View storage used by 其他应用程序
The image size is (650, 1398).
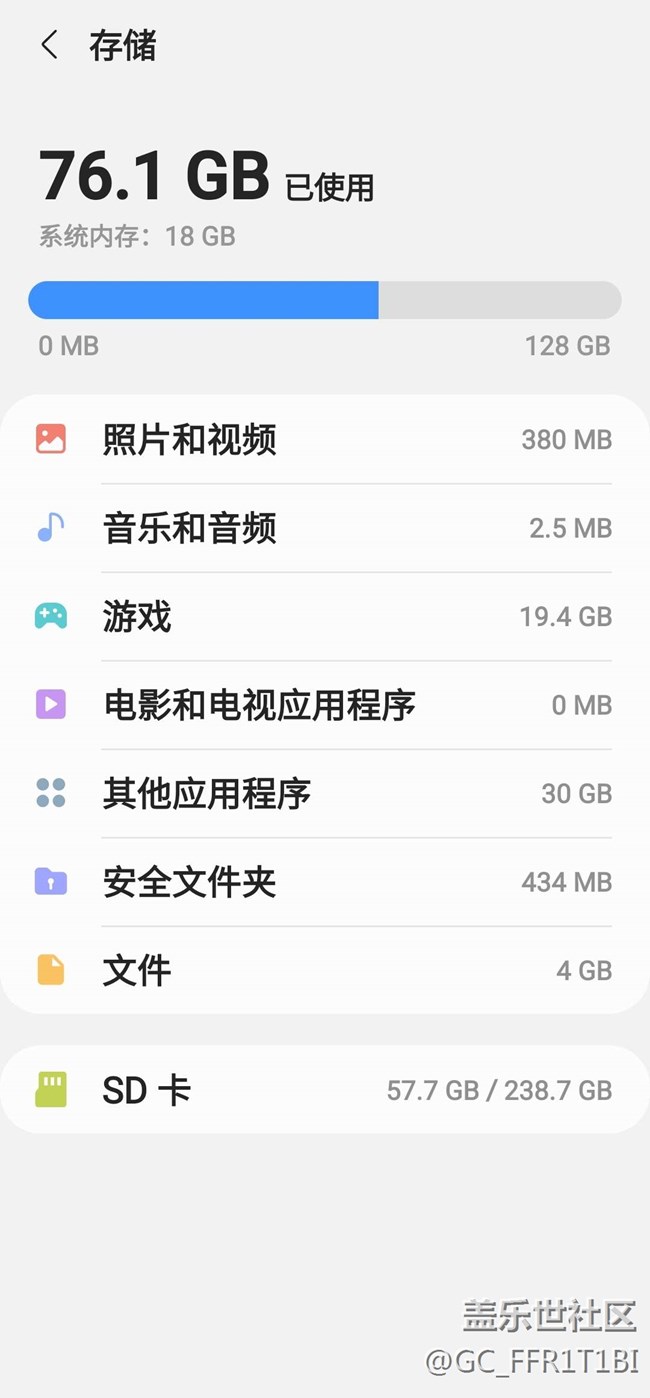point(324,794)
